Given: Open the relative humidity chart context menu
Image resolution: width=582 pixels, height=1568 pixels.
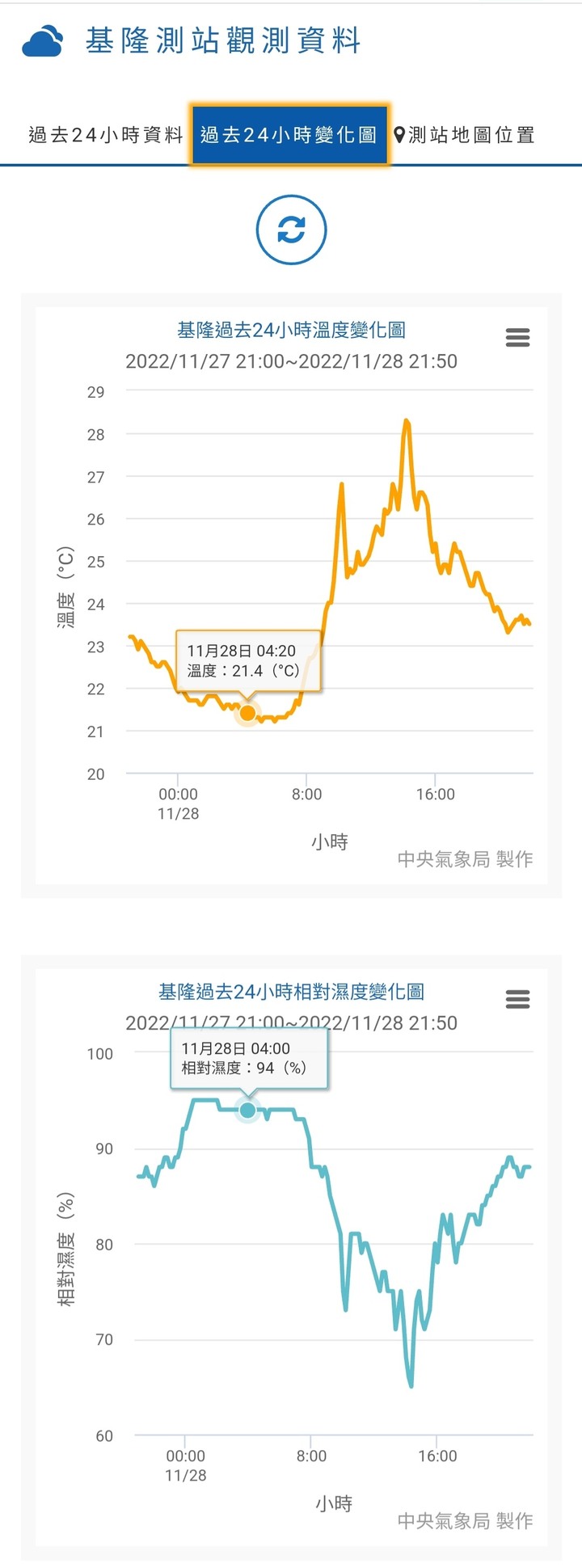Looking at the screenshot, I should (517, 1000).
